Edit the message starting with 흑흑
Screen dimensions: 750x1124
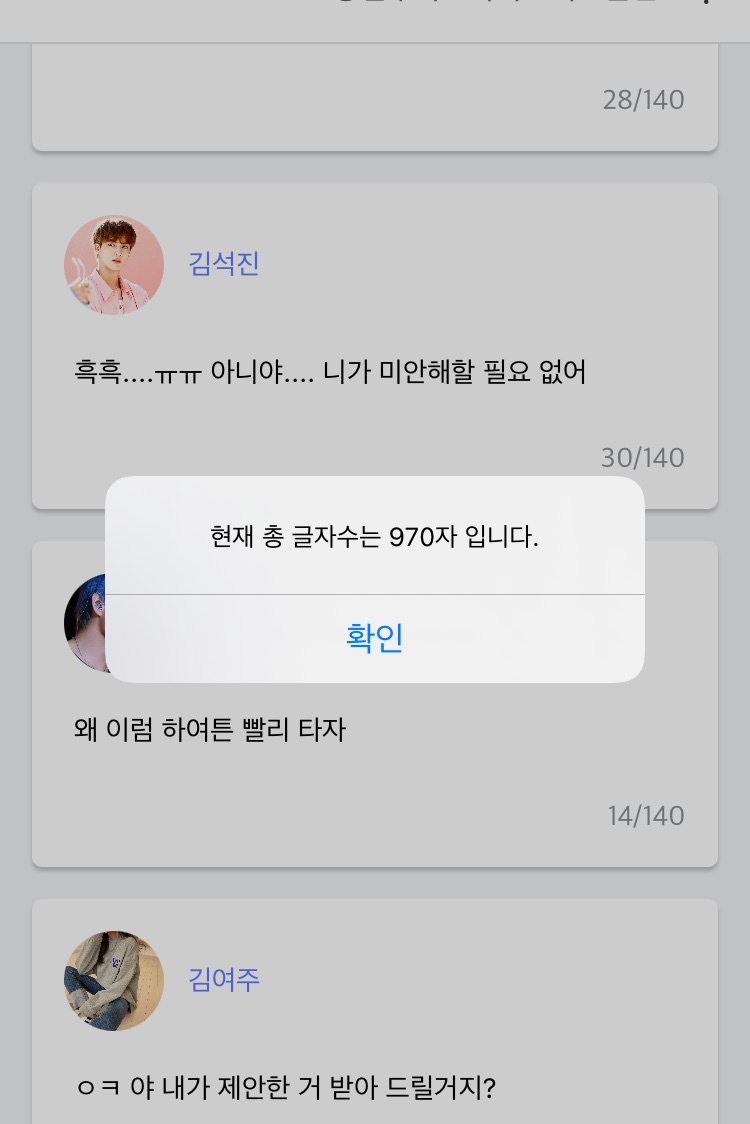(x=330, y=373)
